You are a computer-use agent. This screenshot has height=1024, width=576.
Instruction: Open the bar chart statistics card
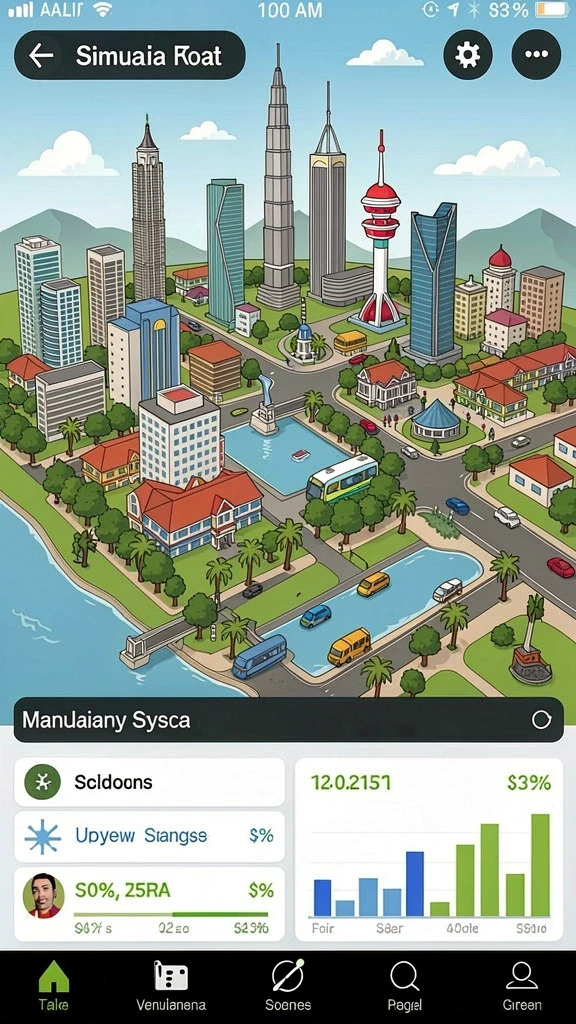coord(429,849)
